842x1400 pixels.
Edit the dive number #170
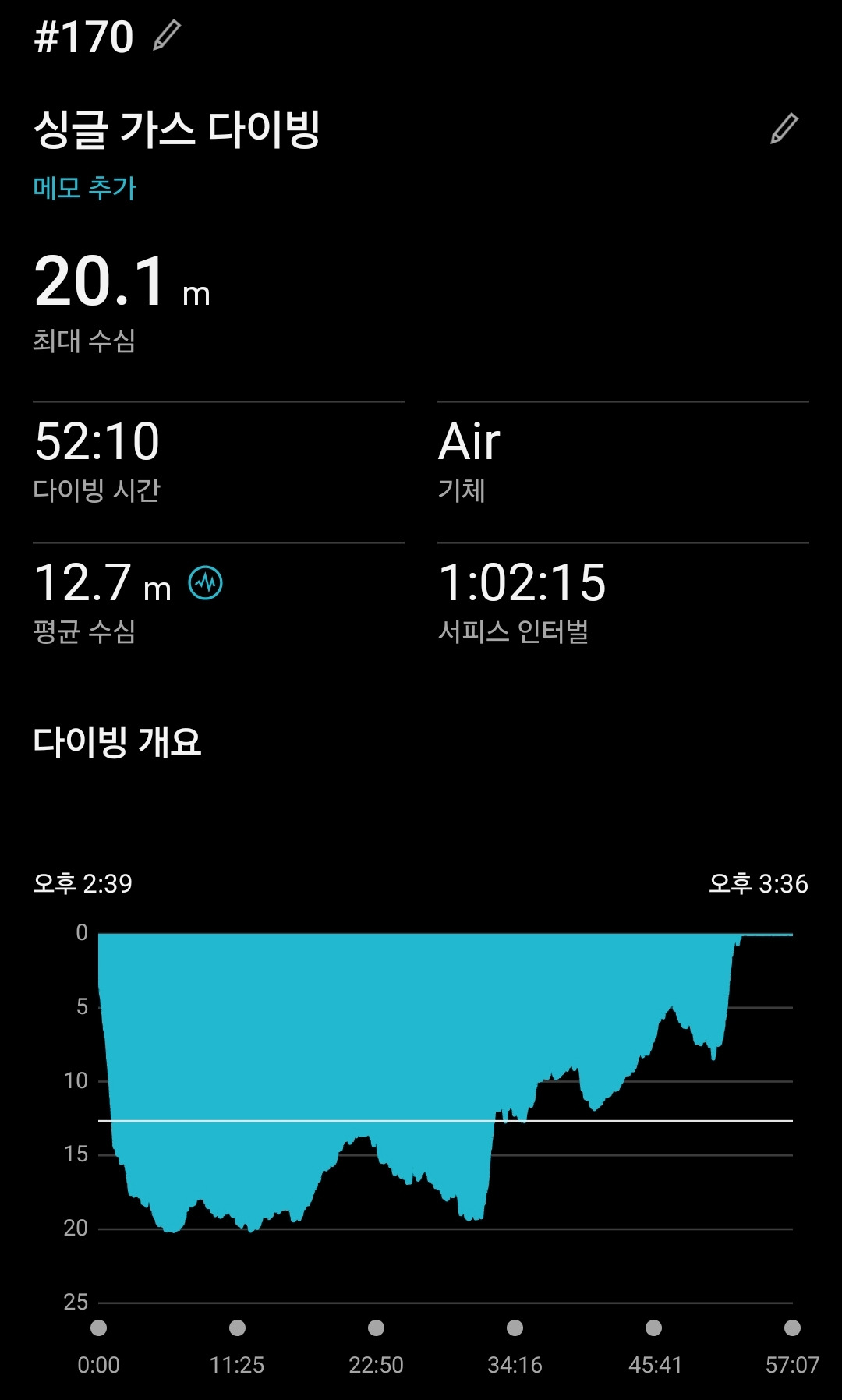click(x=167, y=35)
